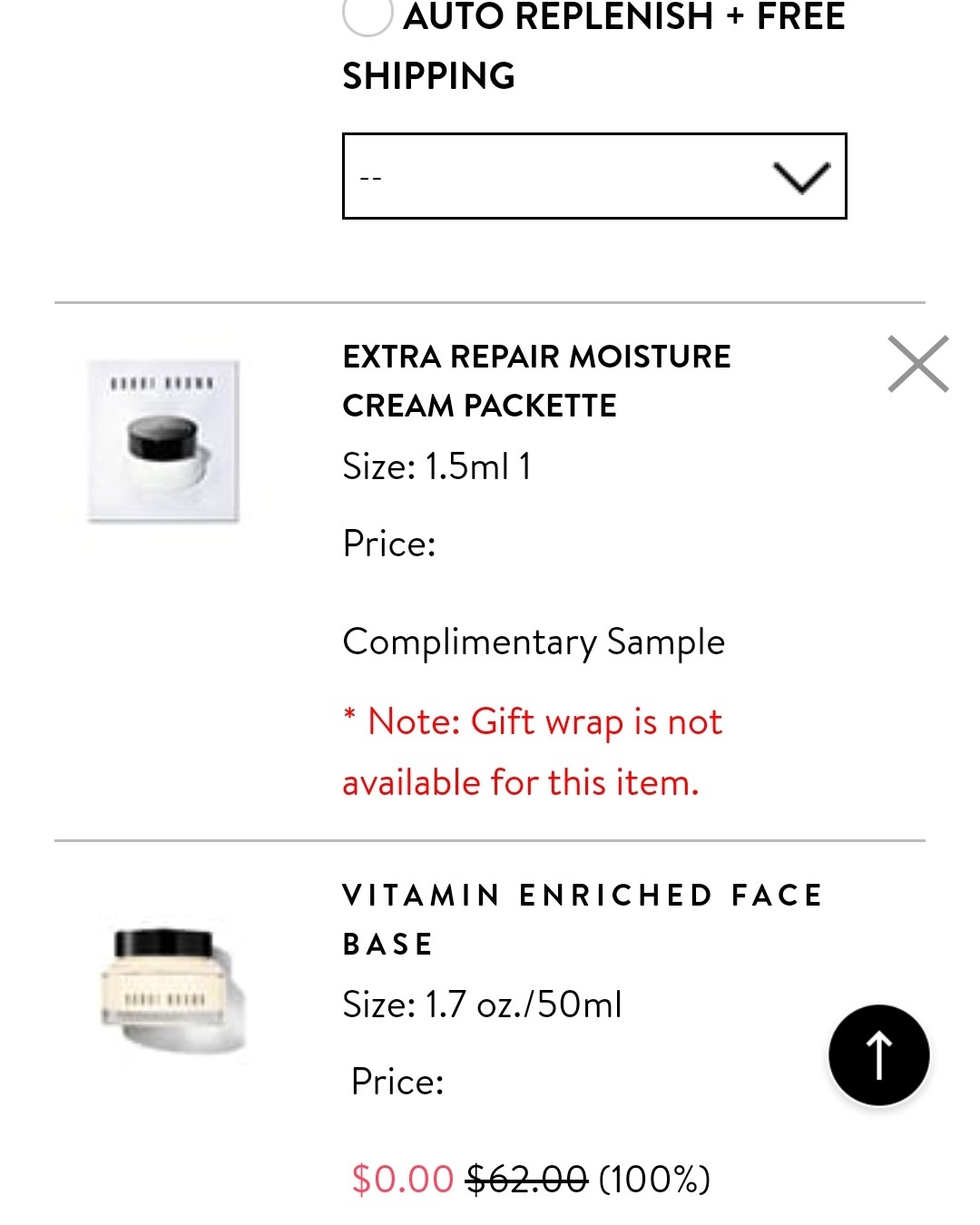Open Vitamin Enriched Face Base product title
Viewport: 980px width, 1225px height.
point(581,918)
